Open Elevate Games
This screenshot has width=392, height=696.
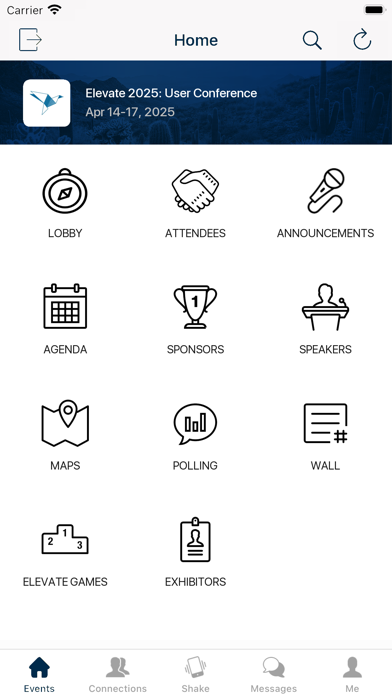point(65,552)
